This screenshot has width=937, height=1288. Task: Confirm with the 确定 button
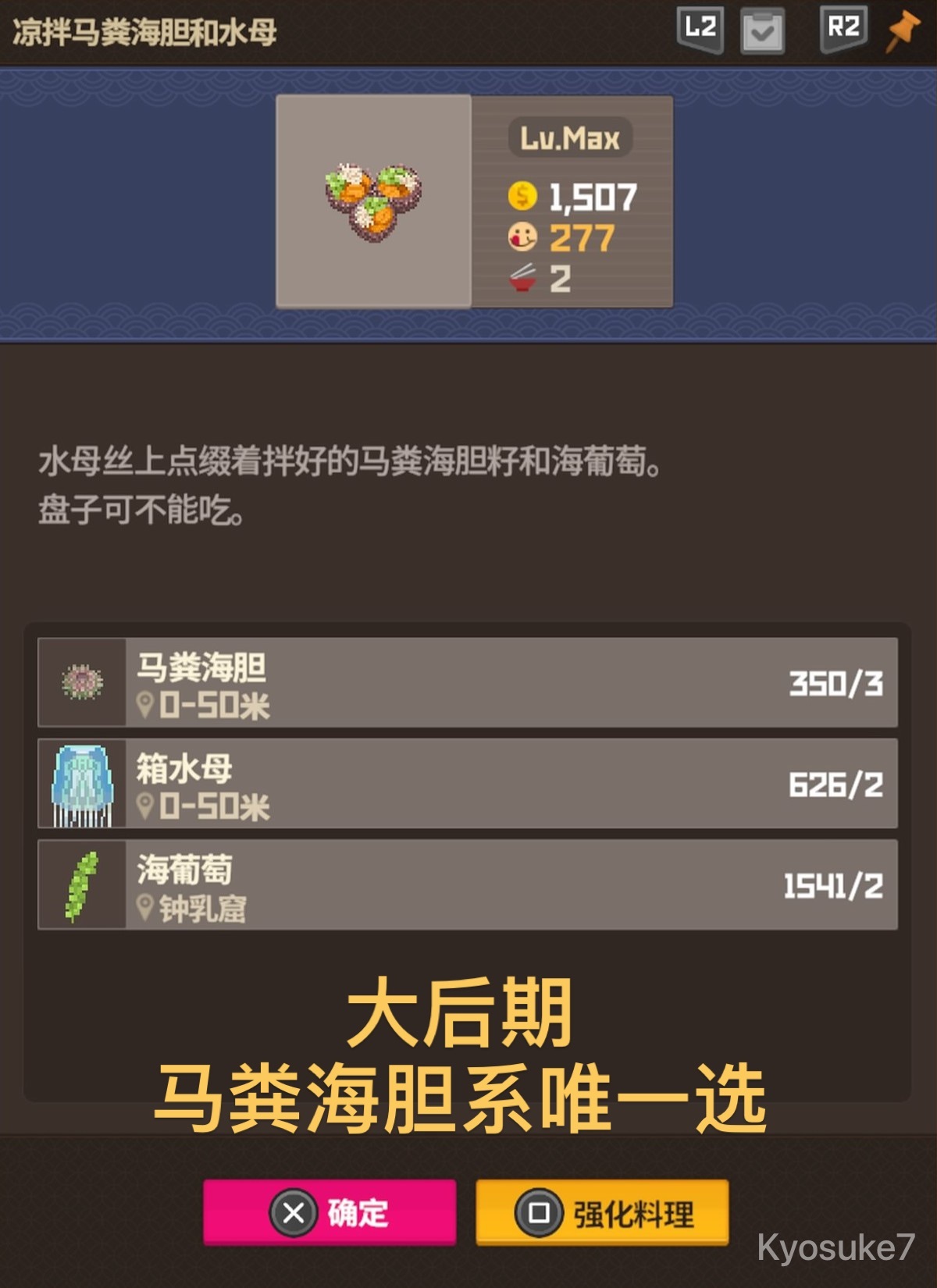[x=330, y=1212]
